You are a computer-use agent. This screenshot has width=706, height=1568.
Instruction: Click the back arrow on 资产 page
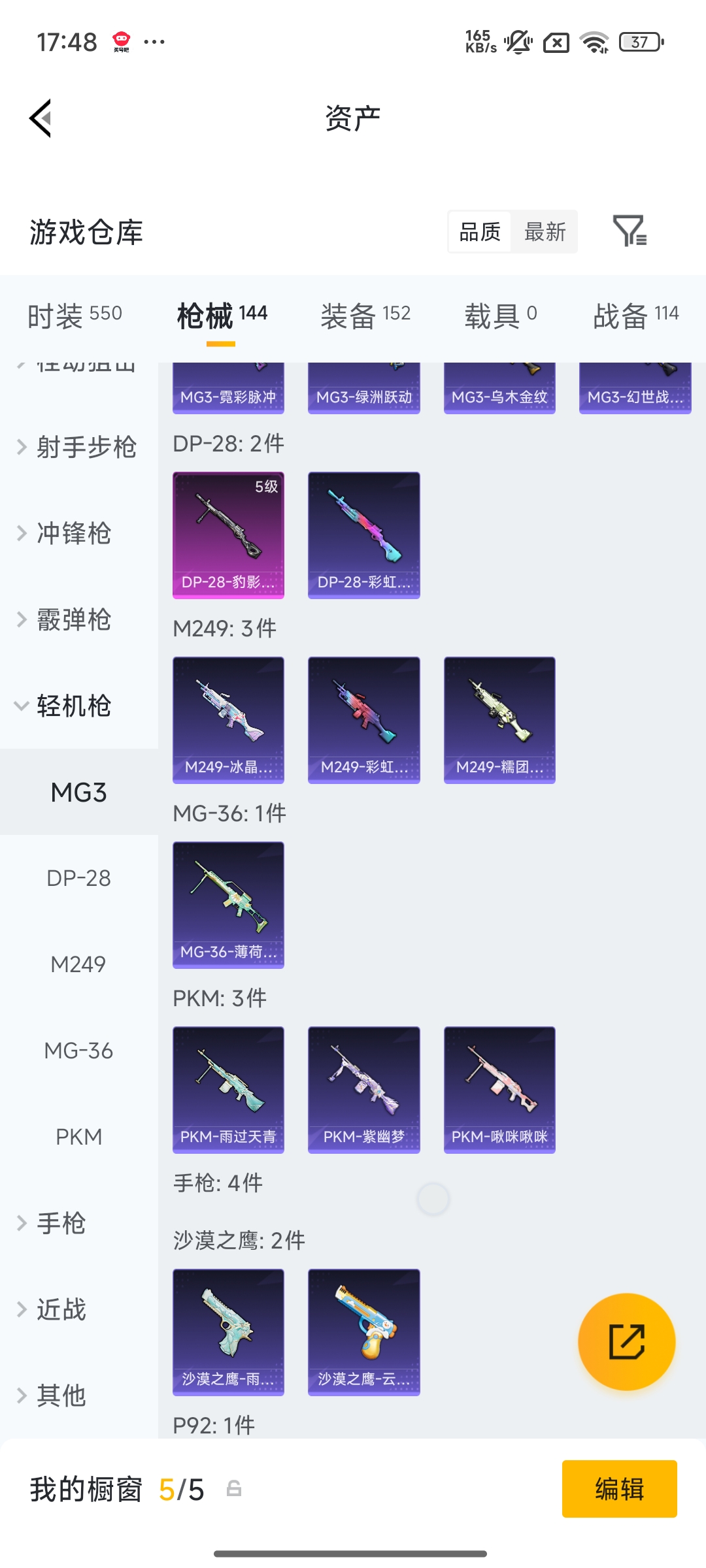pos(41,118)
